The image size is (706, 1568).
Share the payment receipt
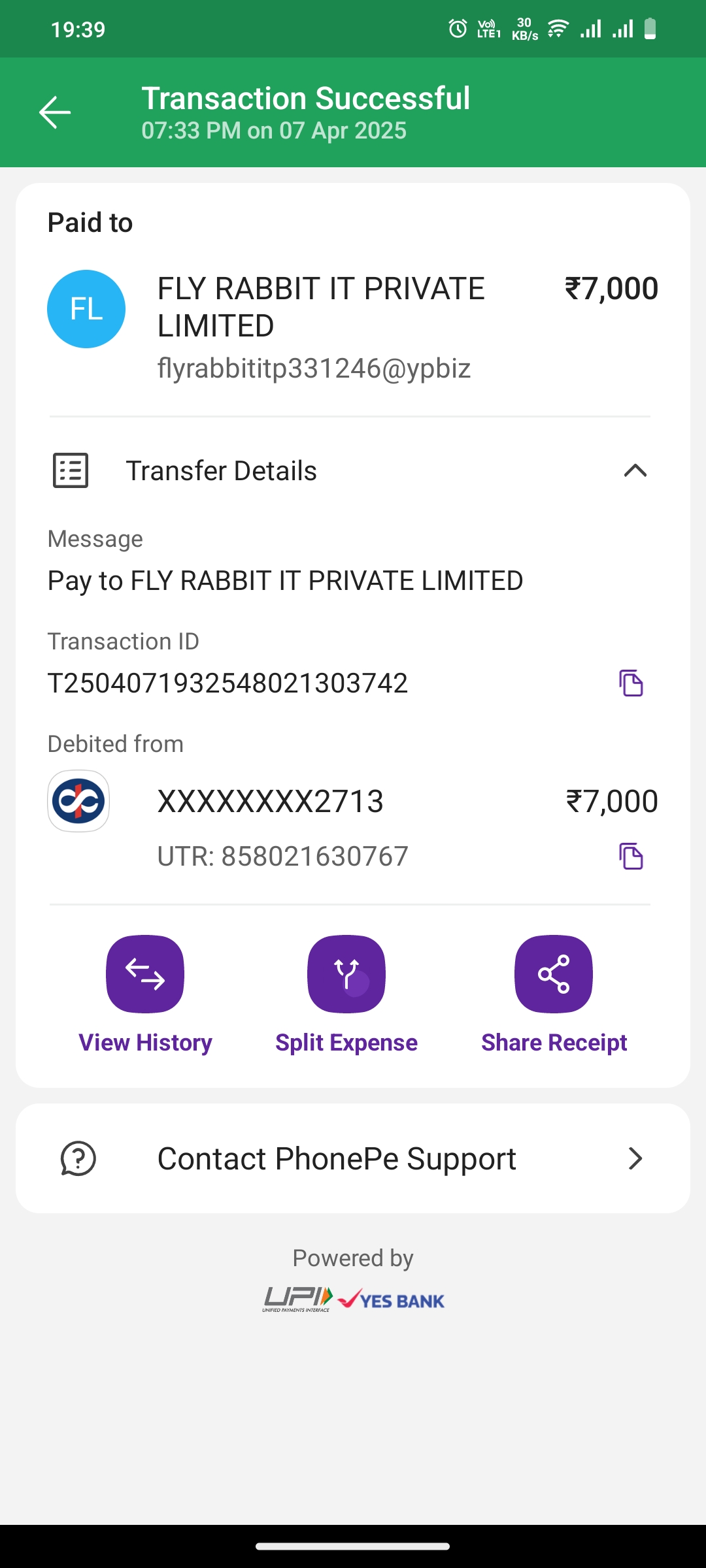click(x=554, y=974)
